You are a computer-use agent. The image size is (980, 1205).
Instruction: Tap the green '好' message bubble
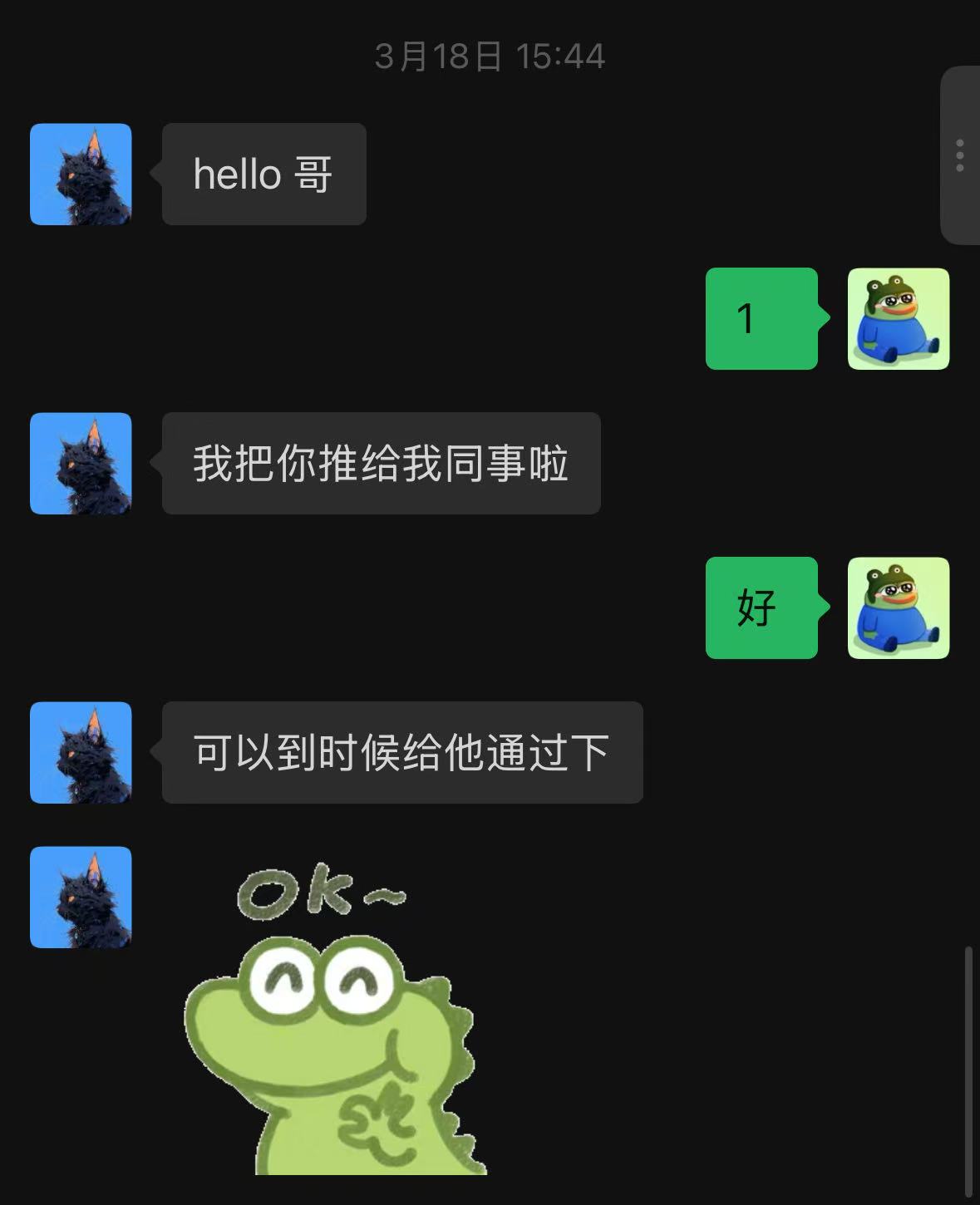click(761, 607)
